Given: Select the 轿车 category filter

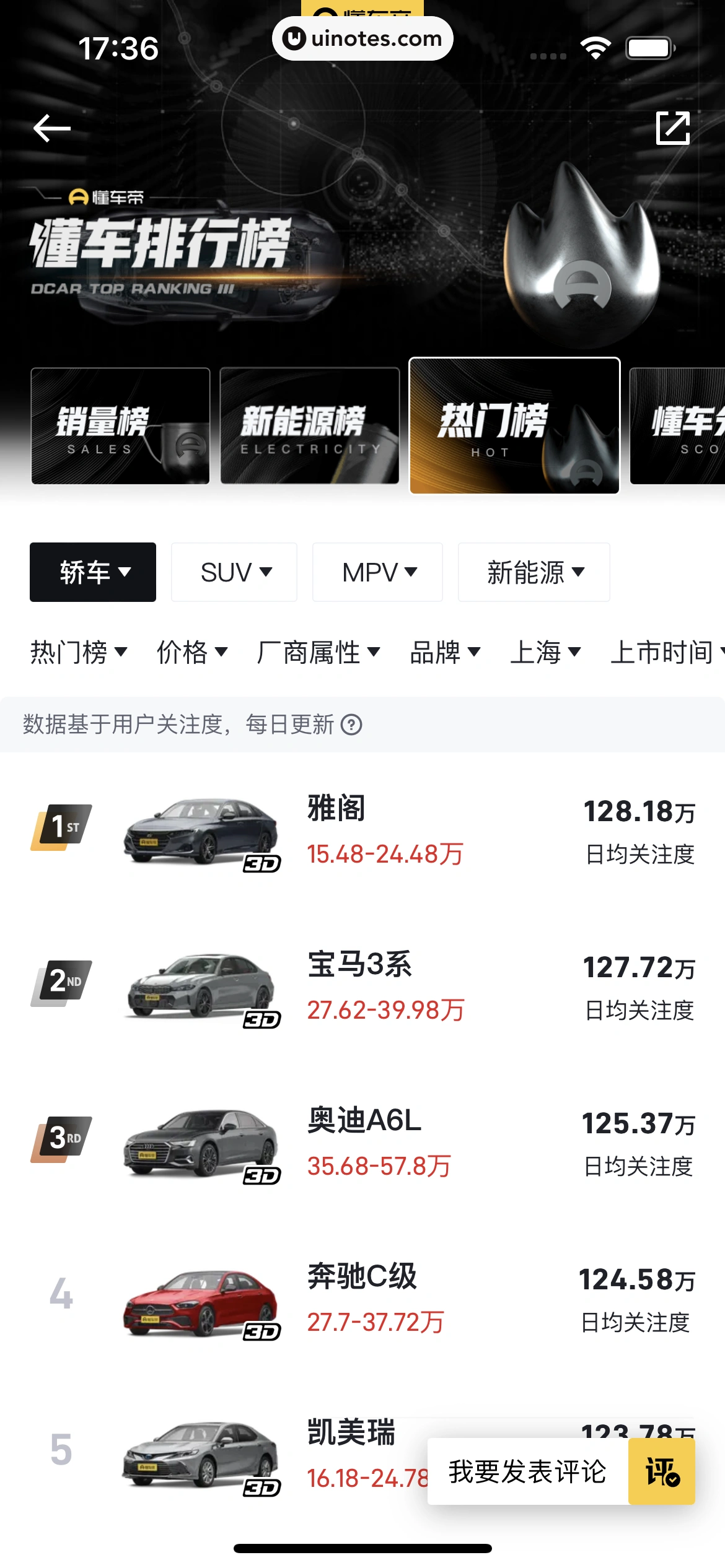Looking at the screenshot, I should pyautogui.click(x=92, y=572).
